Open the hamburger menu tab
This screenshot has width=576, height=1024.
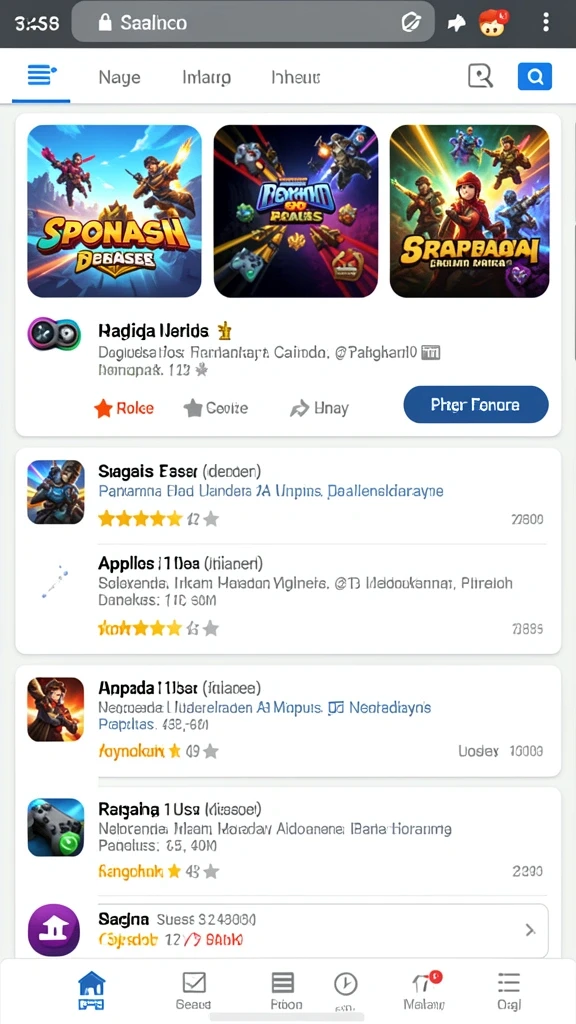(42, 77)
